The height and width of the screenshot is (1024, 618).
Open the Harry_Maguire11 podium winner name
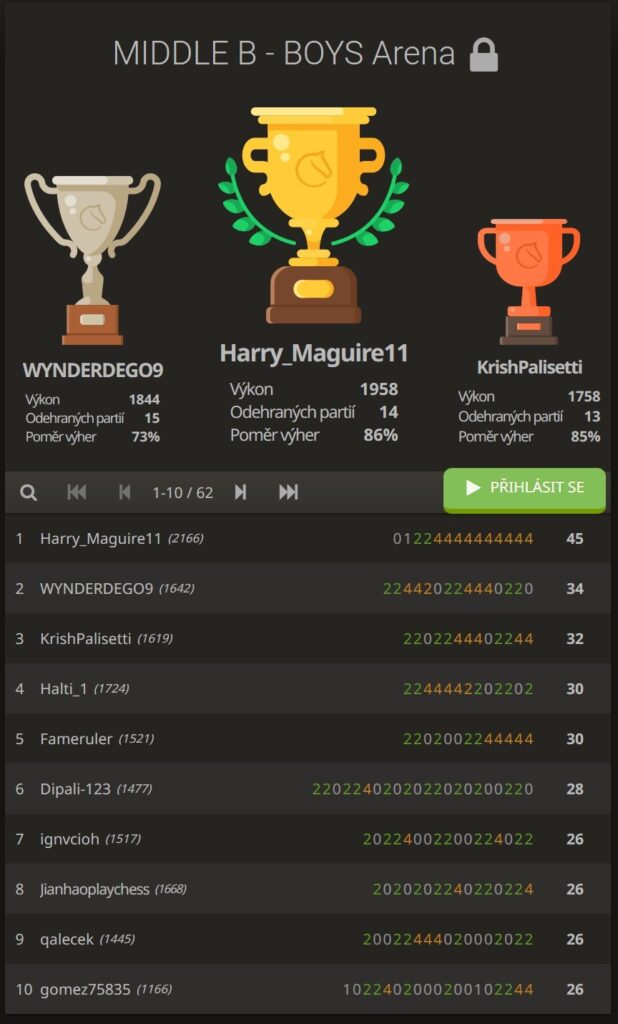pyautogui.click(x=313, y=353)
